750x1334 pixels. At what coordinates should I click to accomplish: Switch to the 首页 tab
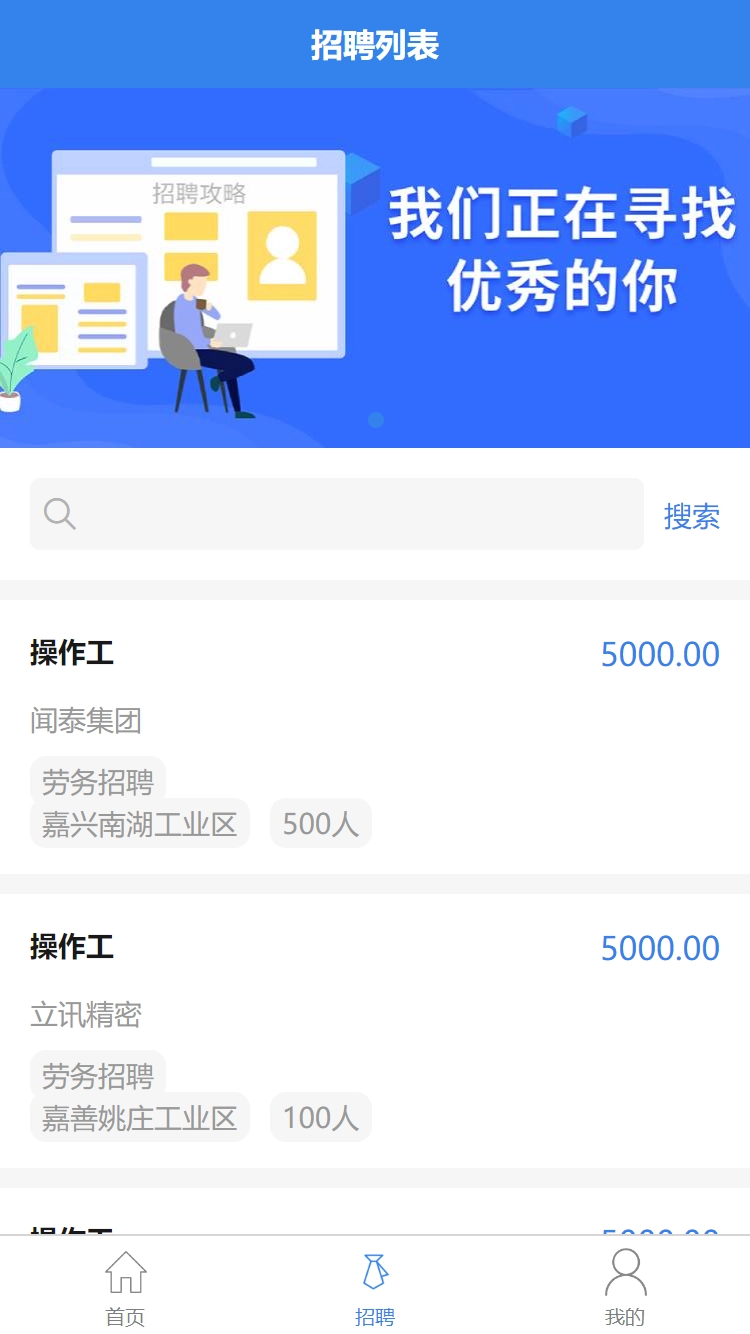tap(124, 1285)
